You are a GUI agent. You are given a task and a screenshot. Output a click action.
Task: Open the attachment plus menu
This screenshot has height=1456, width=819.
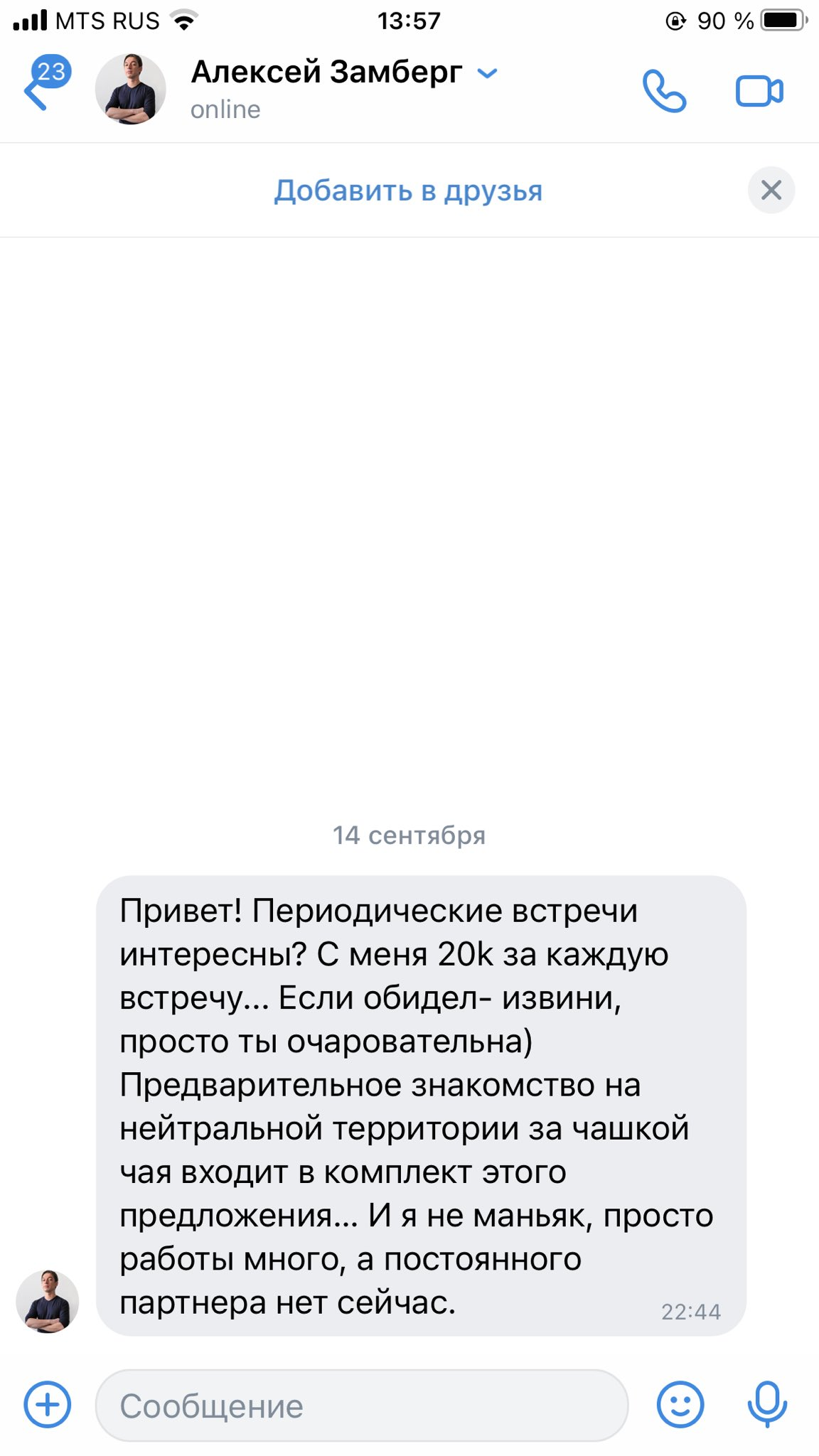pos(48,1405)
